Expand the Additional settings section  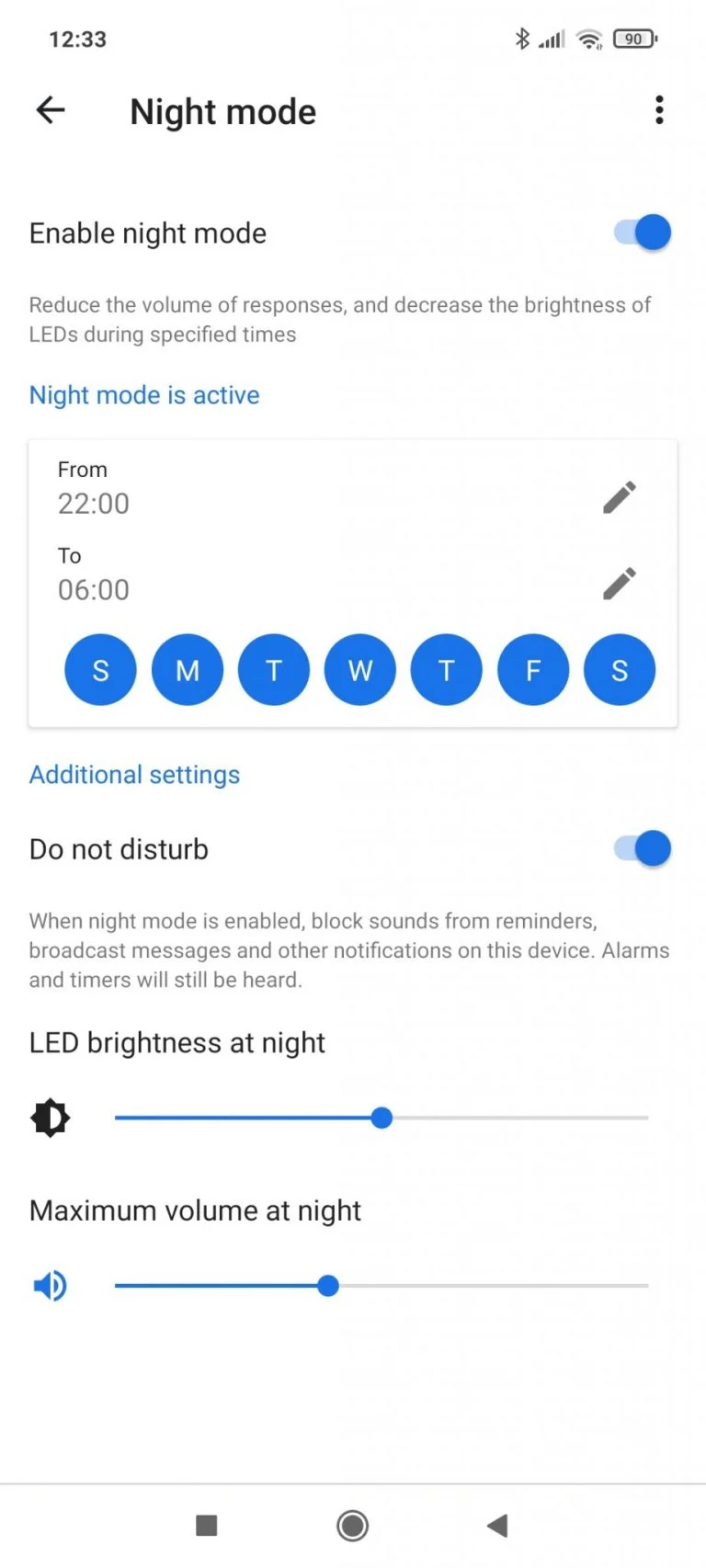(x=134, y=774)
